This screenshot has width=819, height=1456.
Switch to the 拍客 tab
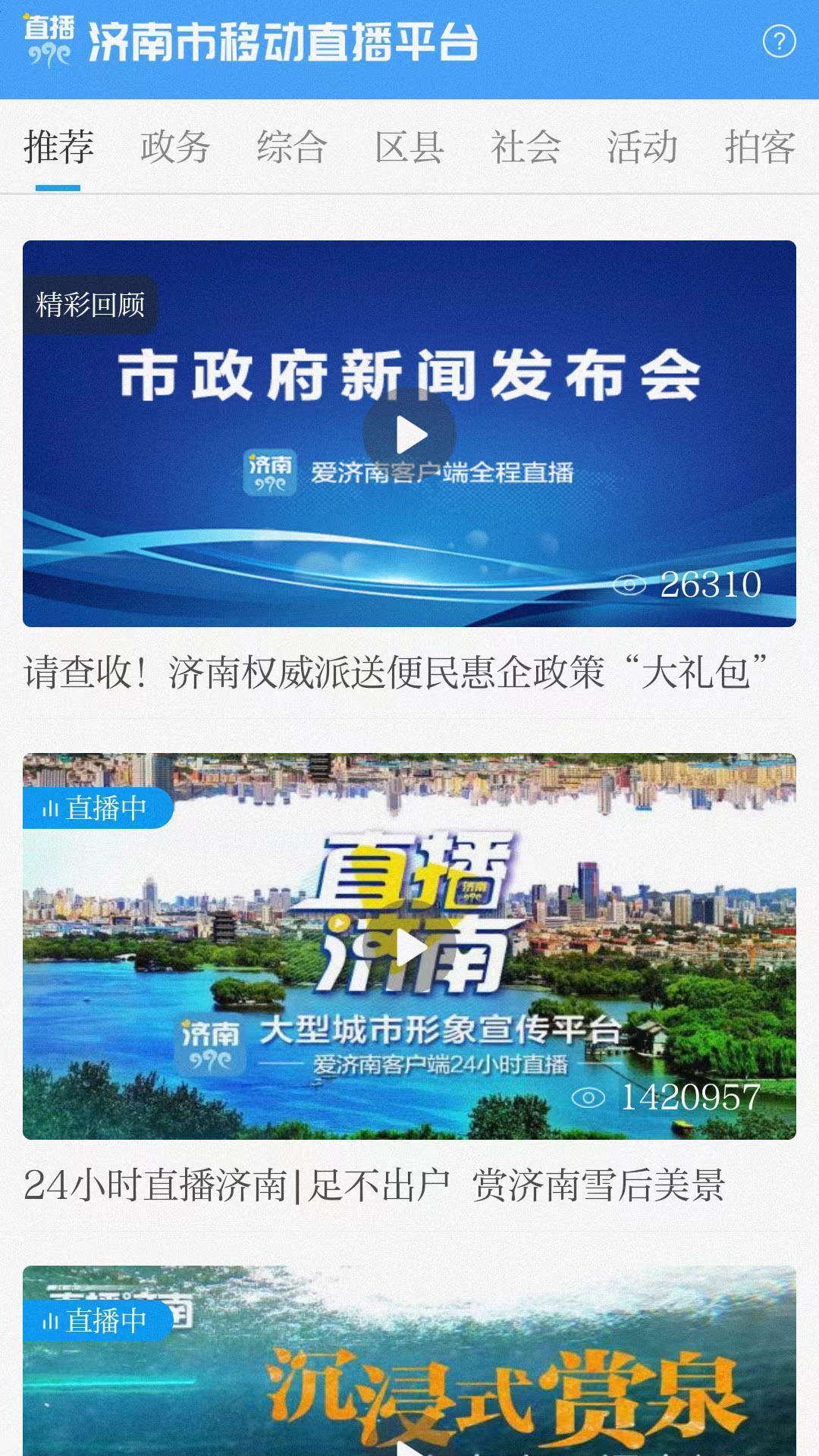coord(758,148)
